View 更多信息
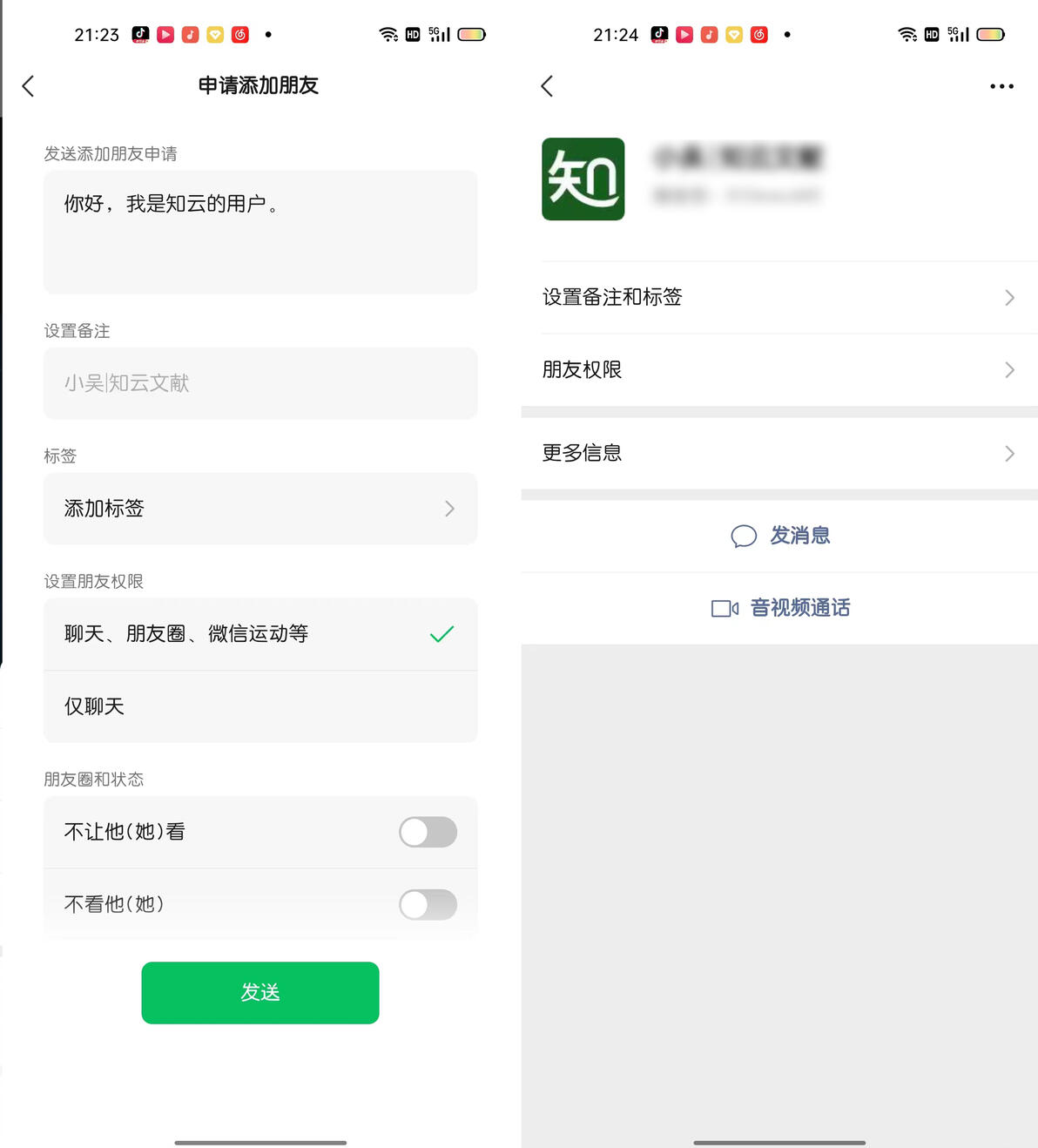The width and height of the screenshot is (1038, 1148). point(779,453)
